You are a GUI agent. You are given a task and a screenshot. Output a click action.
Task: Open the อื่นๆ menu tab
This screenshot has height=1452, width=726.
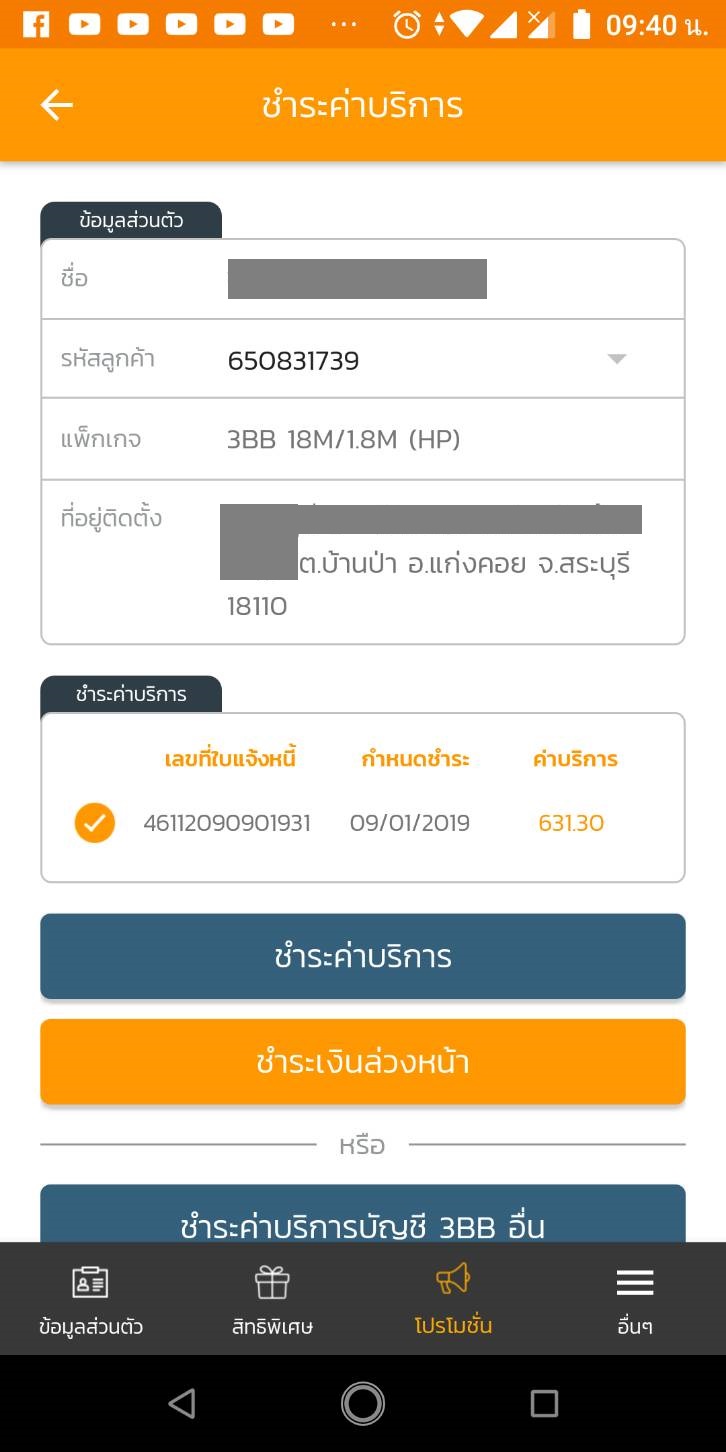(x=635, y=1299)
